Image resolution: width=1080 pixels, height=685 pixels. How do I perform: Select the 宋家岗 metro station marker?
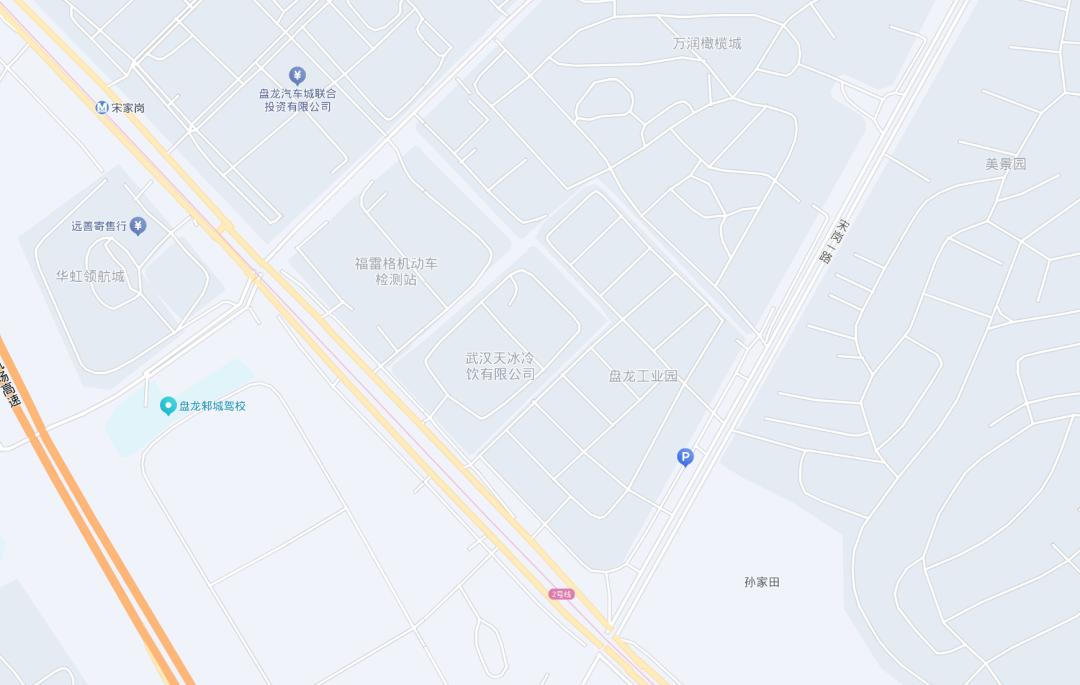[102, 107]
